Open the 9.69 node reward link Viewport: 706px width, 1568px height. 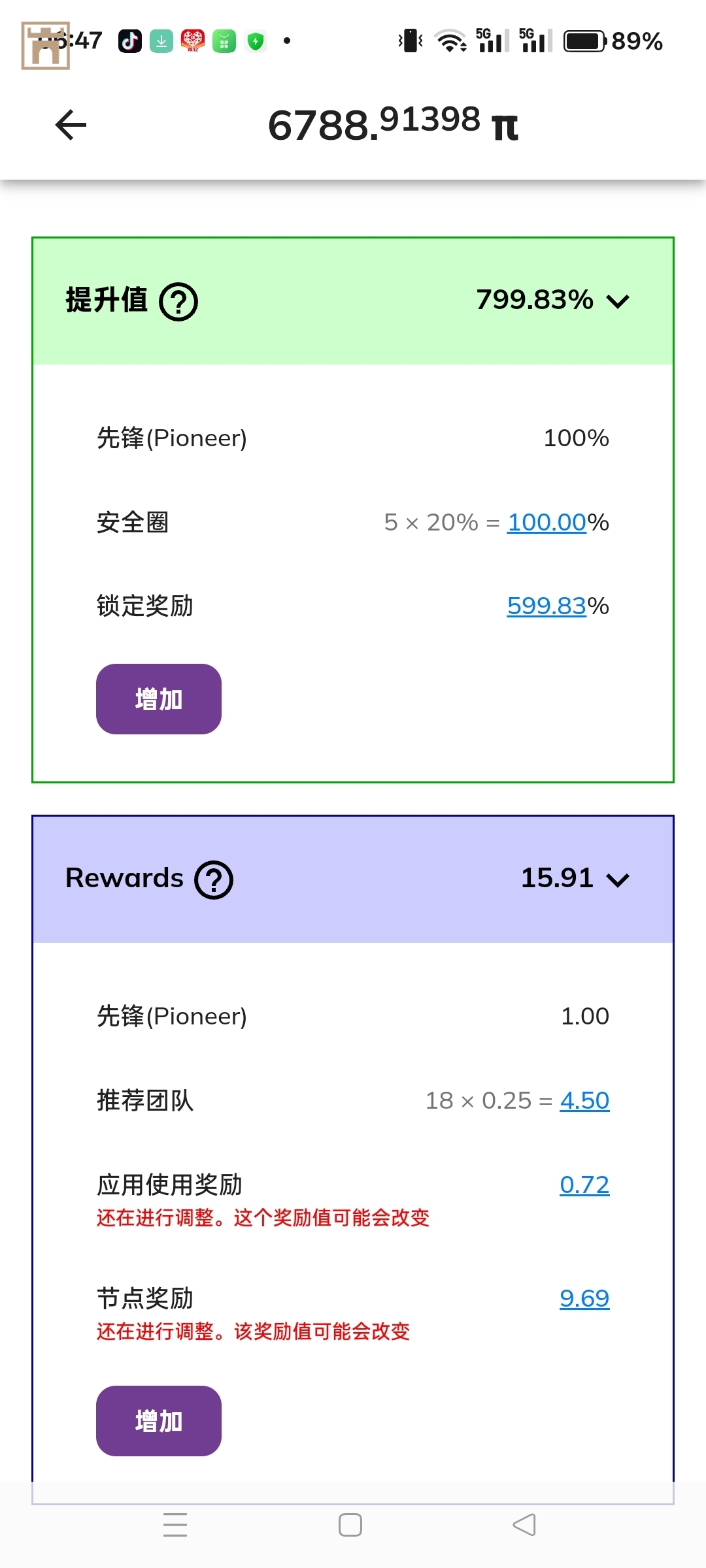click(x=584, y=1298)
